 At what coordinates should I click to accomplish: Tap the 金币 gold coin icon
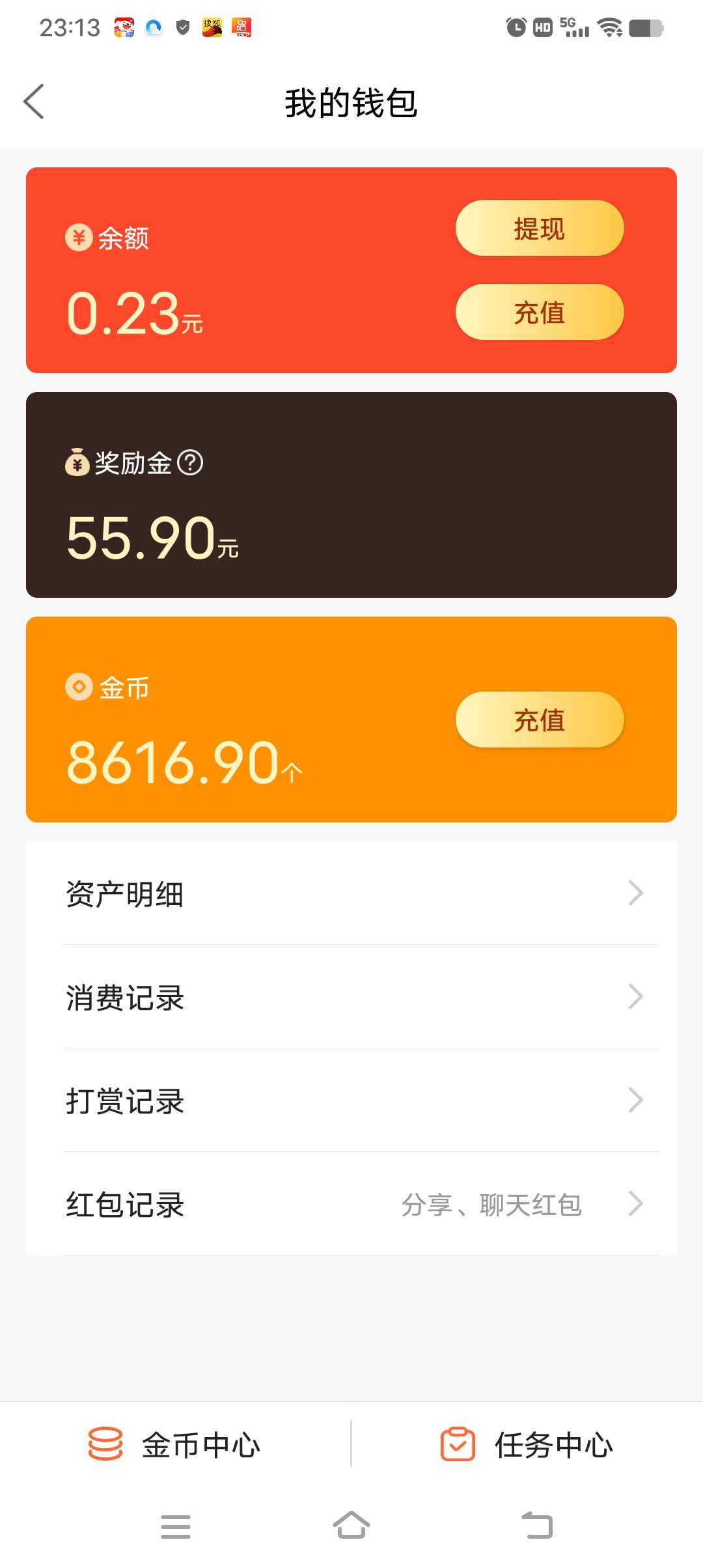coord(78,687)
